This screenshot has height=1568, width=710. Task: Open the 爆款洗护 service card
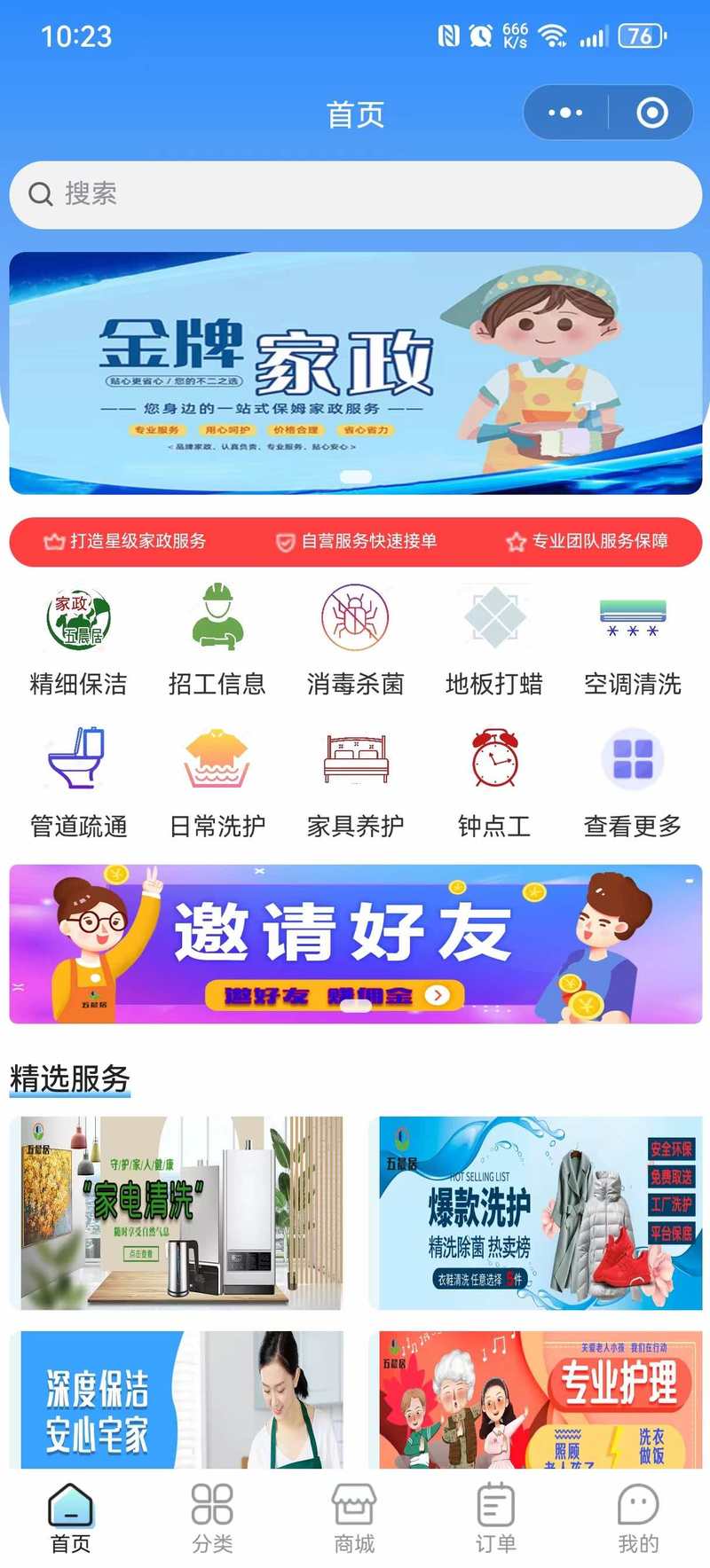point(535,1212)
